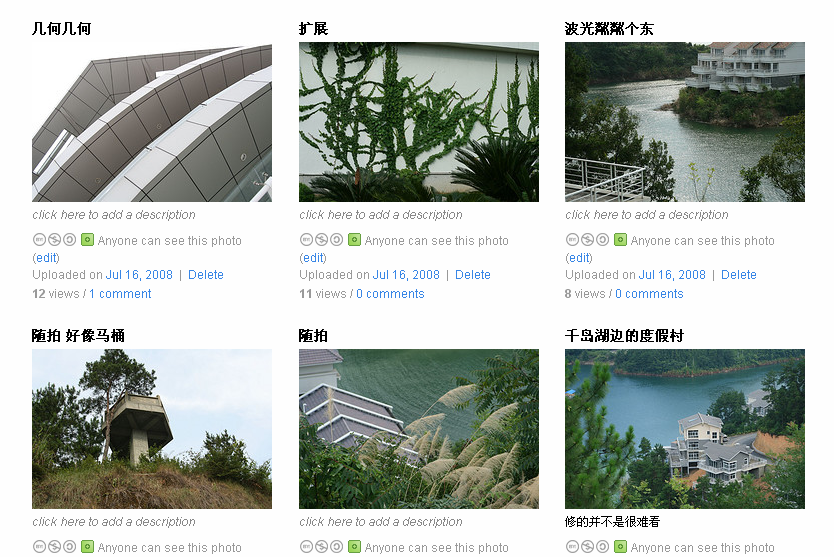Delete the 扩展 photo
This screenshot has height=557, width=834.
(x=473, y=275)
